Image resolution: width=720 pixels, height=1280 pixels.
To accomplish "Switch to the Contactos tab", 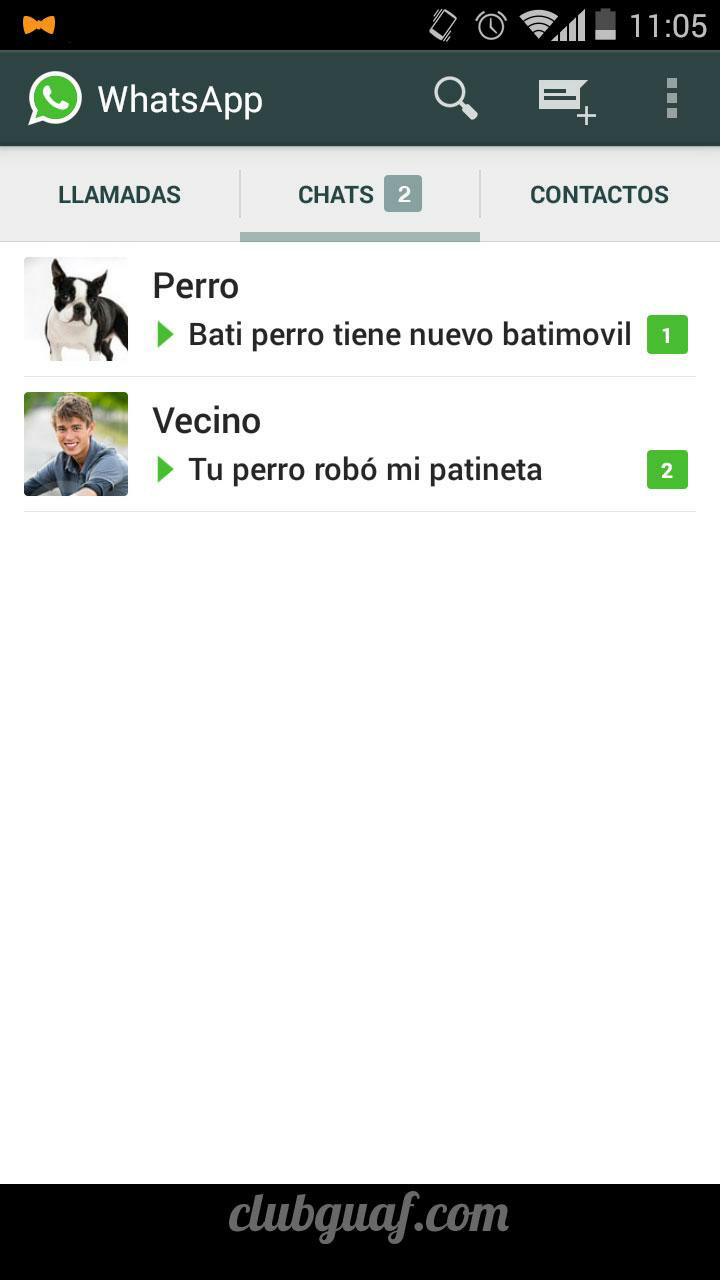I will (599, 195).
